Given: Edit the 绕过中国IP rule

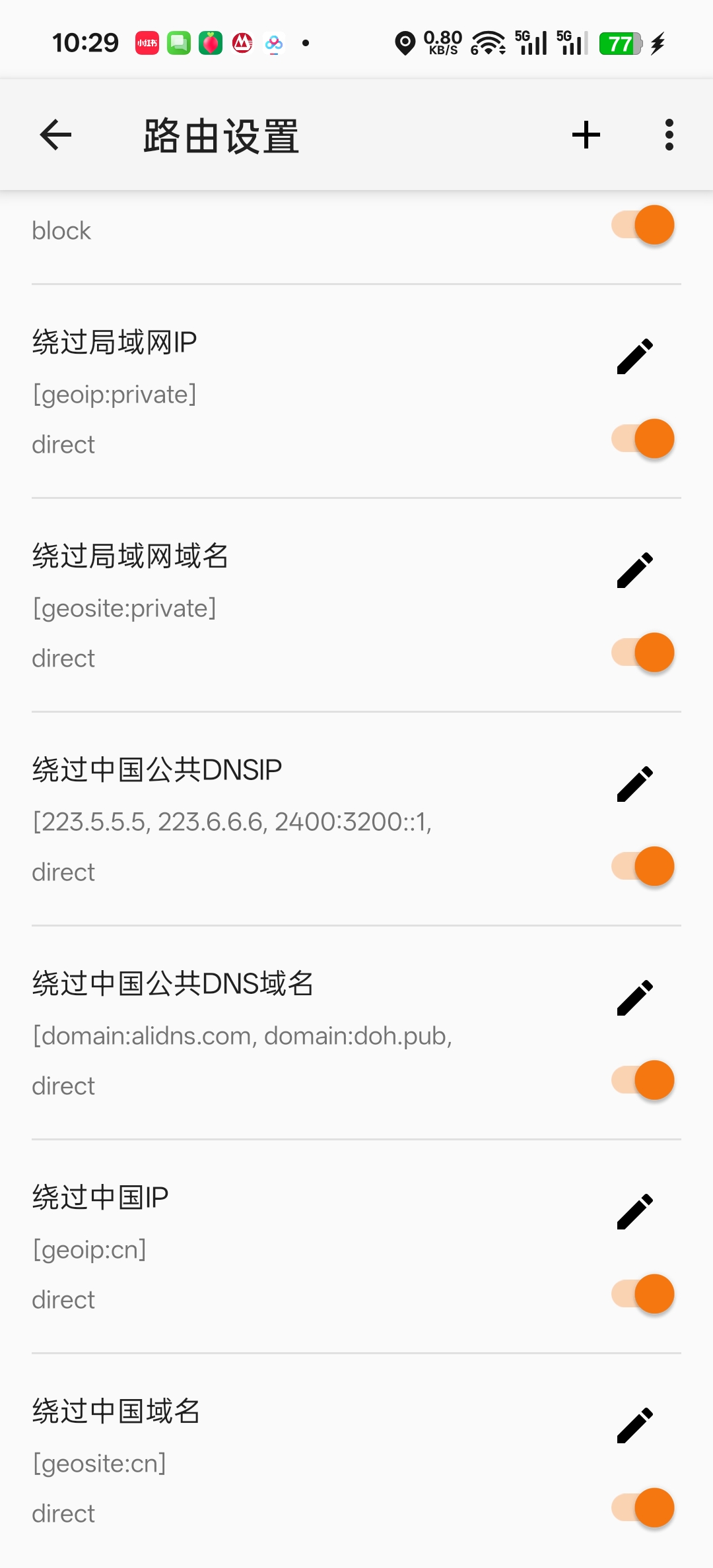Looking at the screenshot, I should (635, 1212).
